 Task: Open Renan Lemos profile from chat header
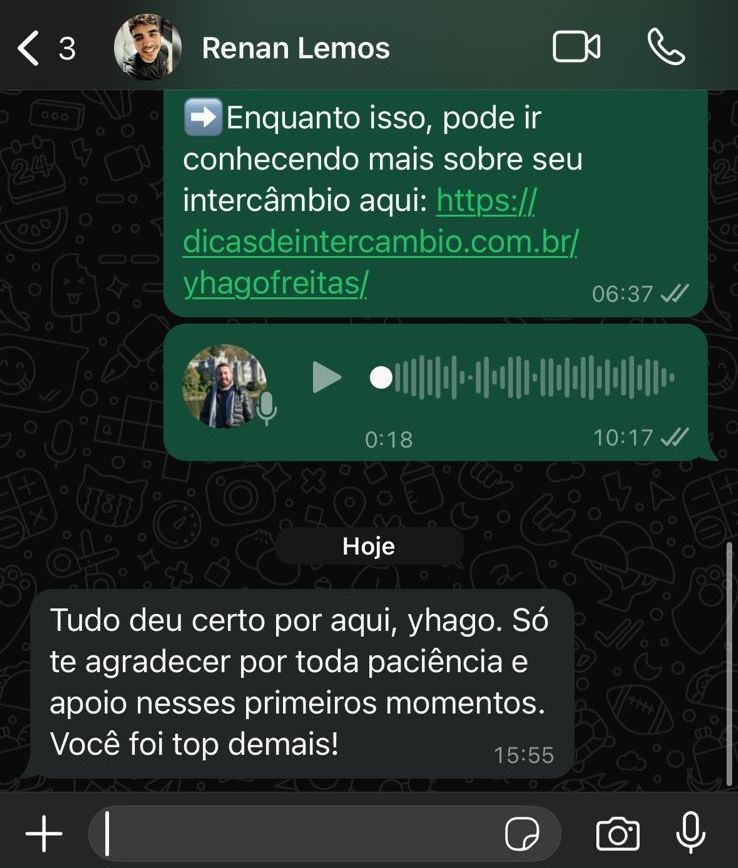click(x=147, y=46)
